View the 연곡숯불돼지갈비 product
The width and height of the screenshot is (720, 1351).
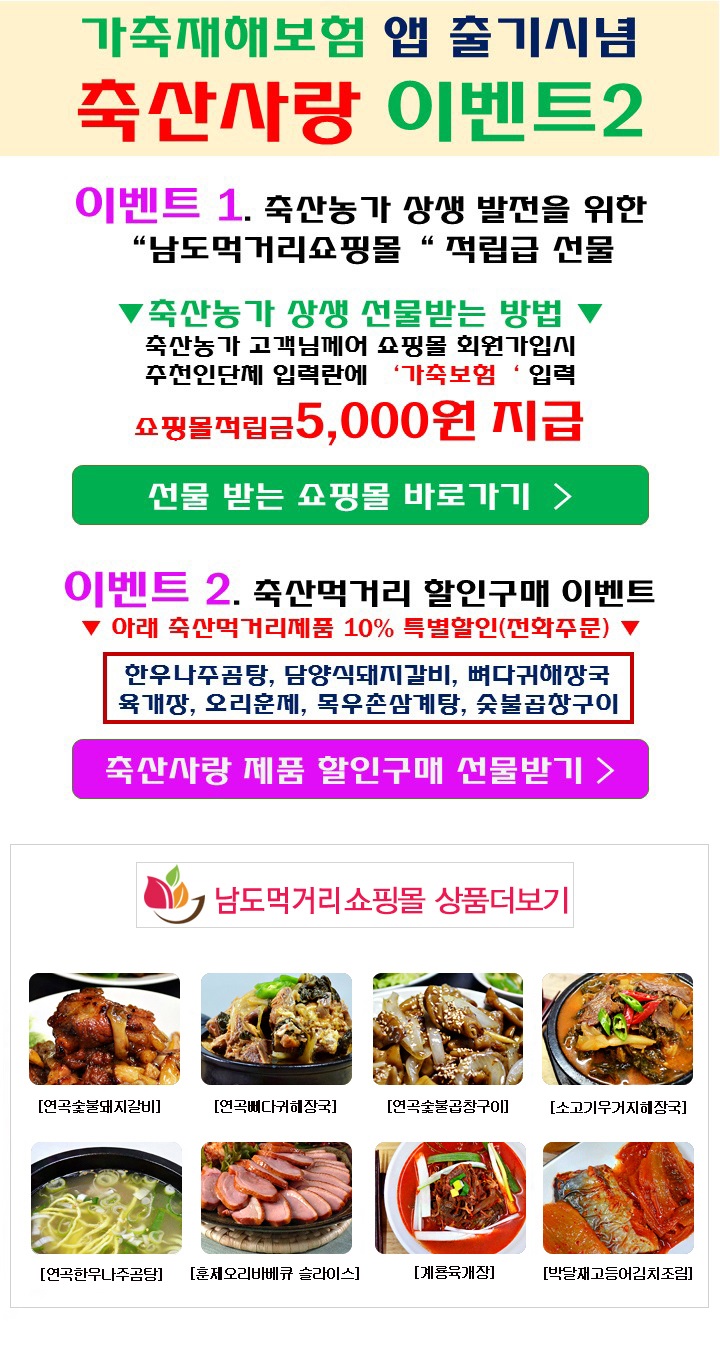click(x=104, y=1029)
